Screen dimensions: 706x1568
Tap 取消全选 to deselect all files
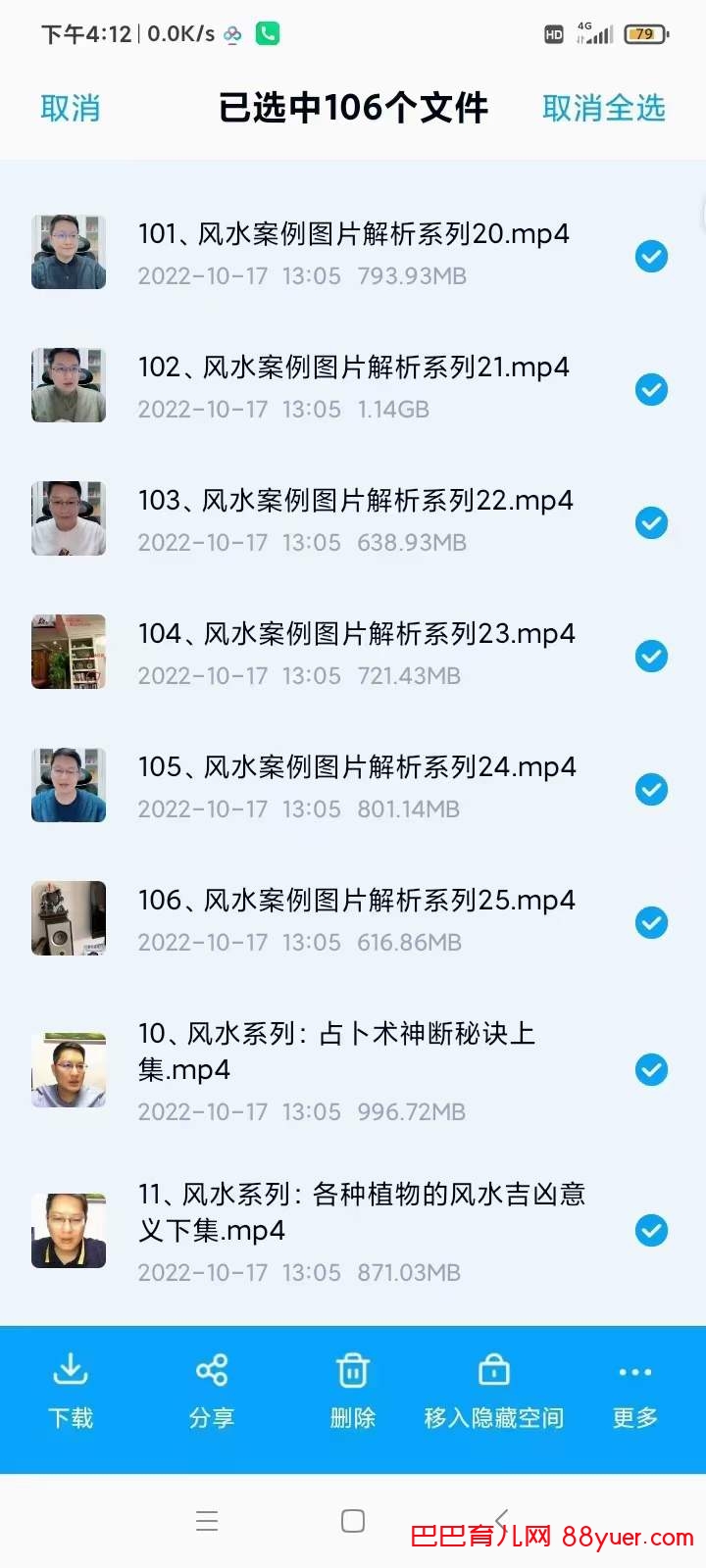click(x=603, y=108)
